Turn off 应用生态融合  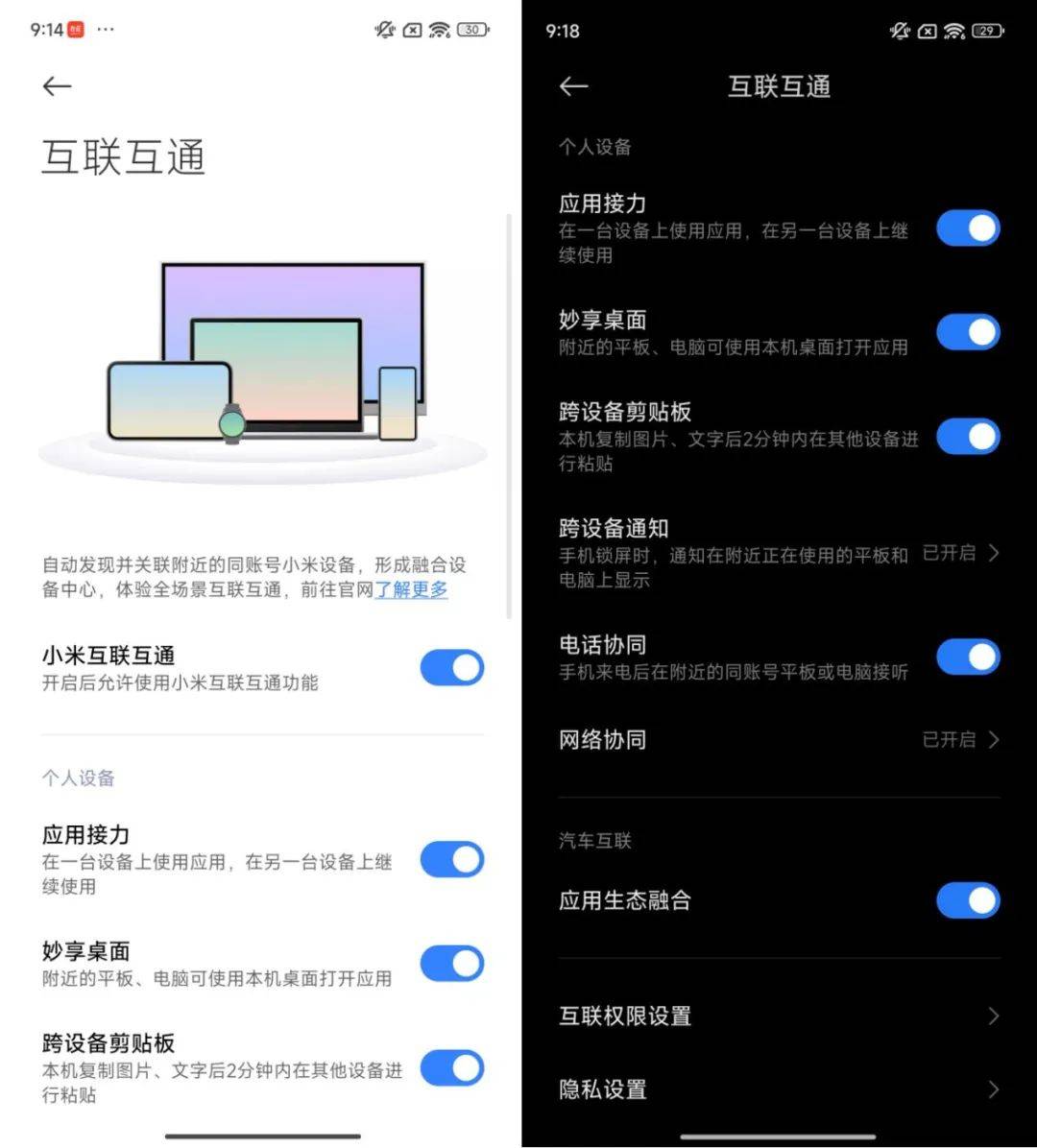click(x=968, y=900)
